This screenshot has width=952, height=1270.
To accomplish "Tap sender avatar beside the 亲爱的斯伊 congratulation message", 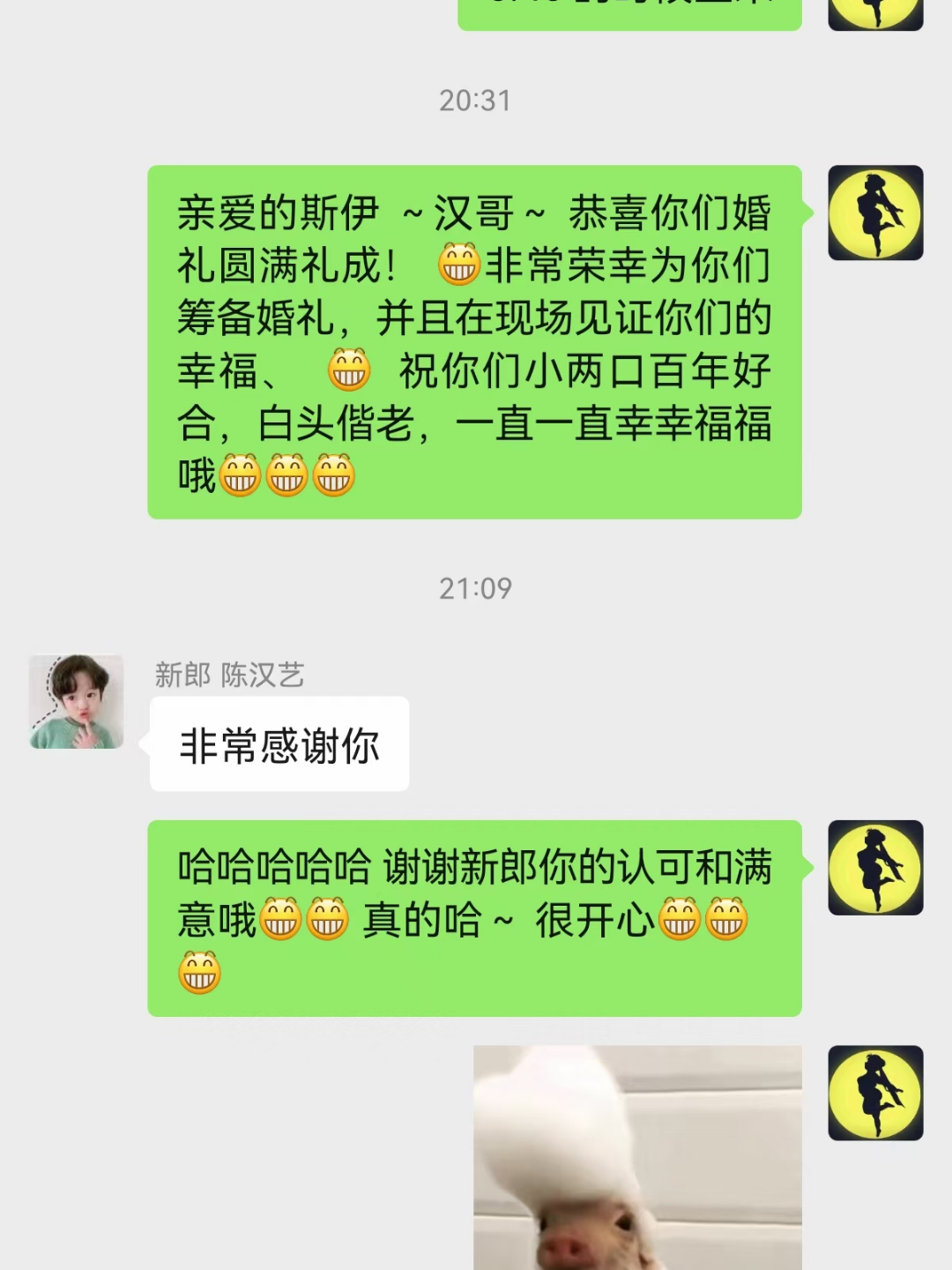I will [x=875, y=213].
